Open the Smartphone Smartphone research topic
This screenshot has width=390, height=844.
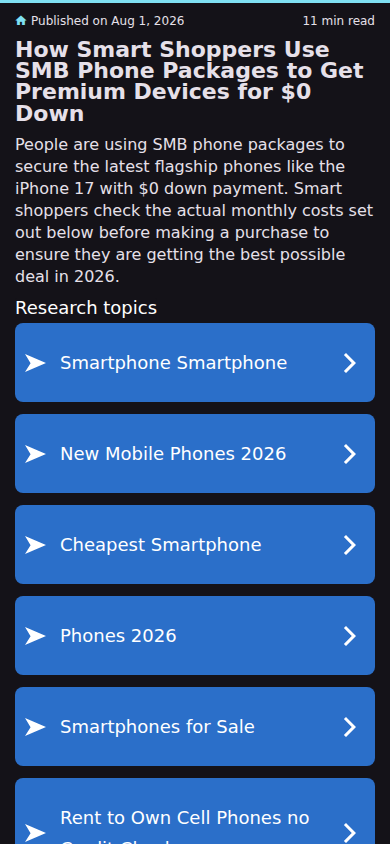pyautogui.click(x=195, y=362)
